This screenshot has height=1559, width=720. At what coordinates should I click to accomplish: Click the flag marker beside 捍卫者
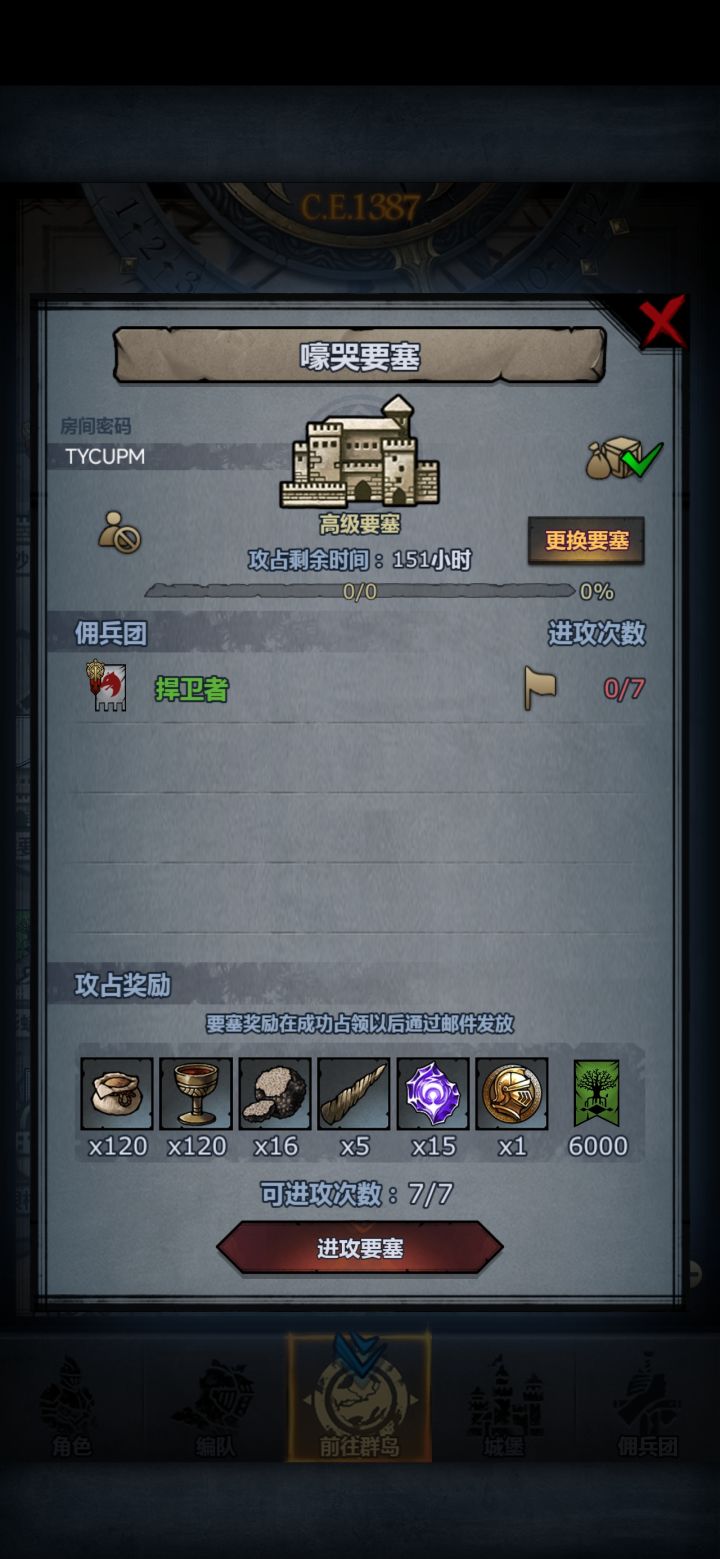click(541, 688)
